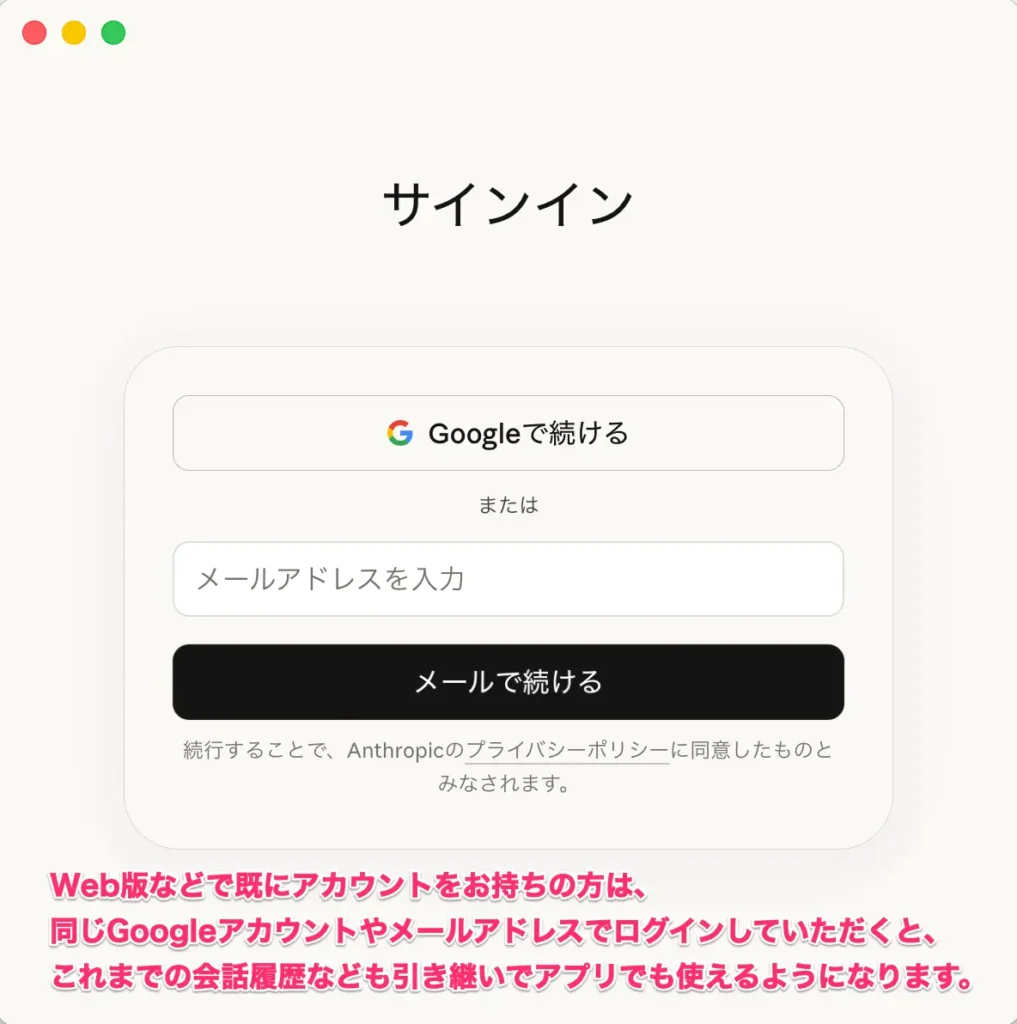This screenshot has height=1024, width=1017.
Task: Click the yellow minimize button
Action: 73,32
